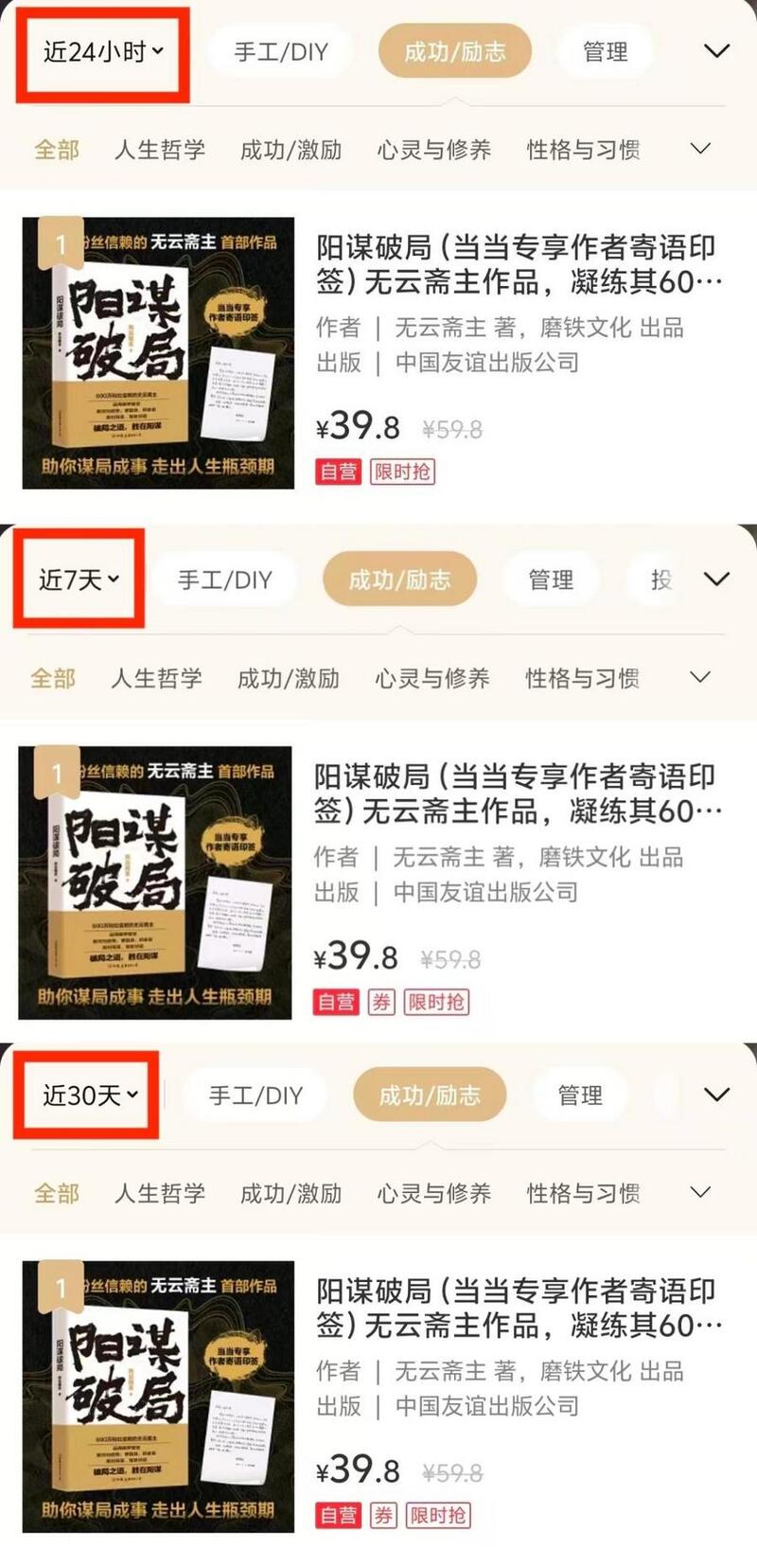Open the 近24小时 time filter dropdown

click(97, 52)
